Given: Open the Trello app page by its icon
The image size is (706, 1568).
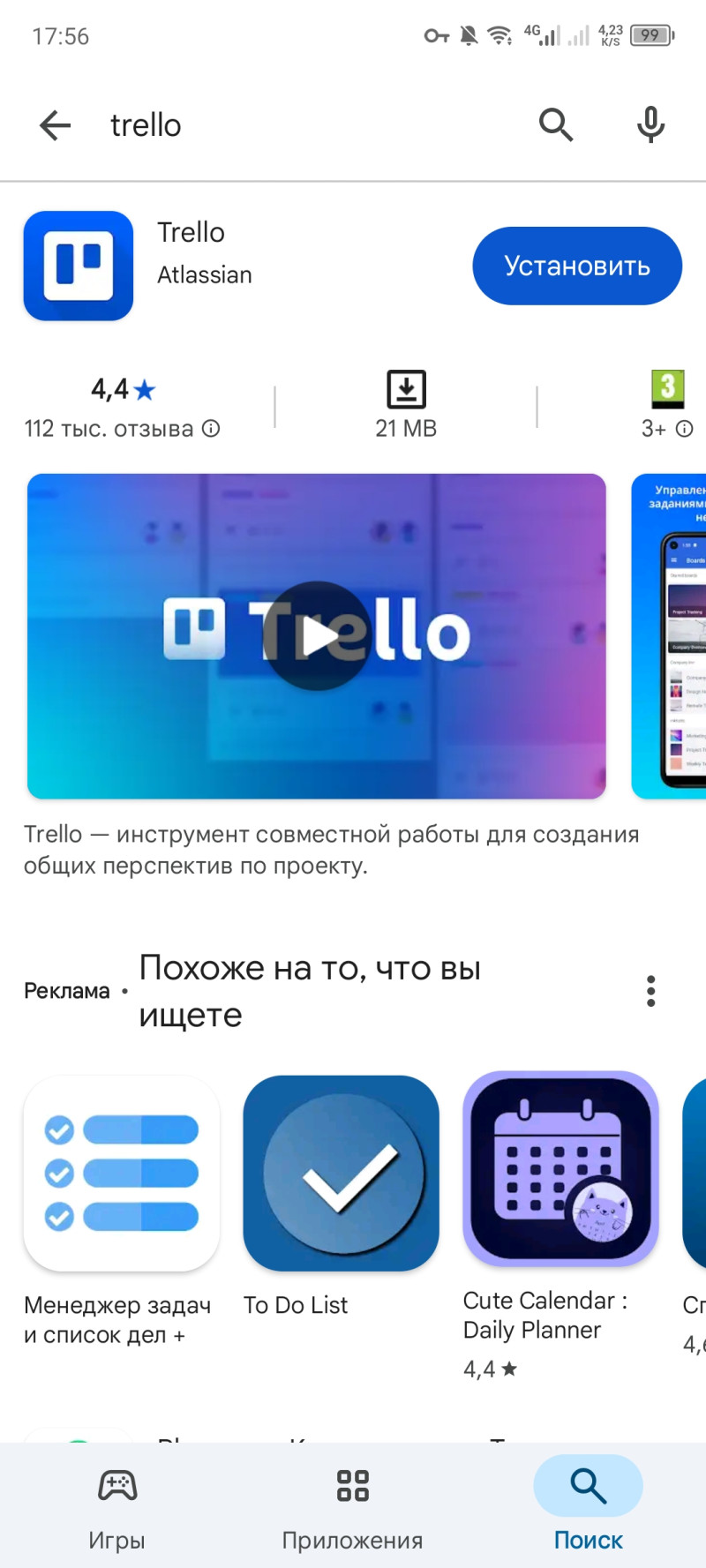Looking at the screenshot, I should point(79,266).
